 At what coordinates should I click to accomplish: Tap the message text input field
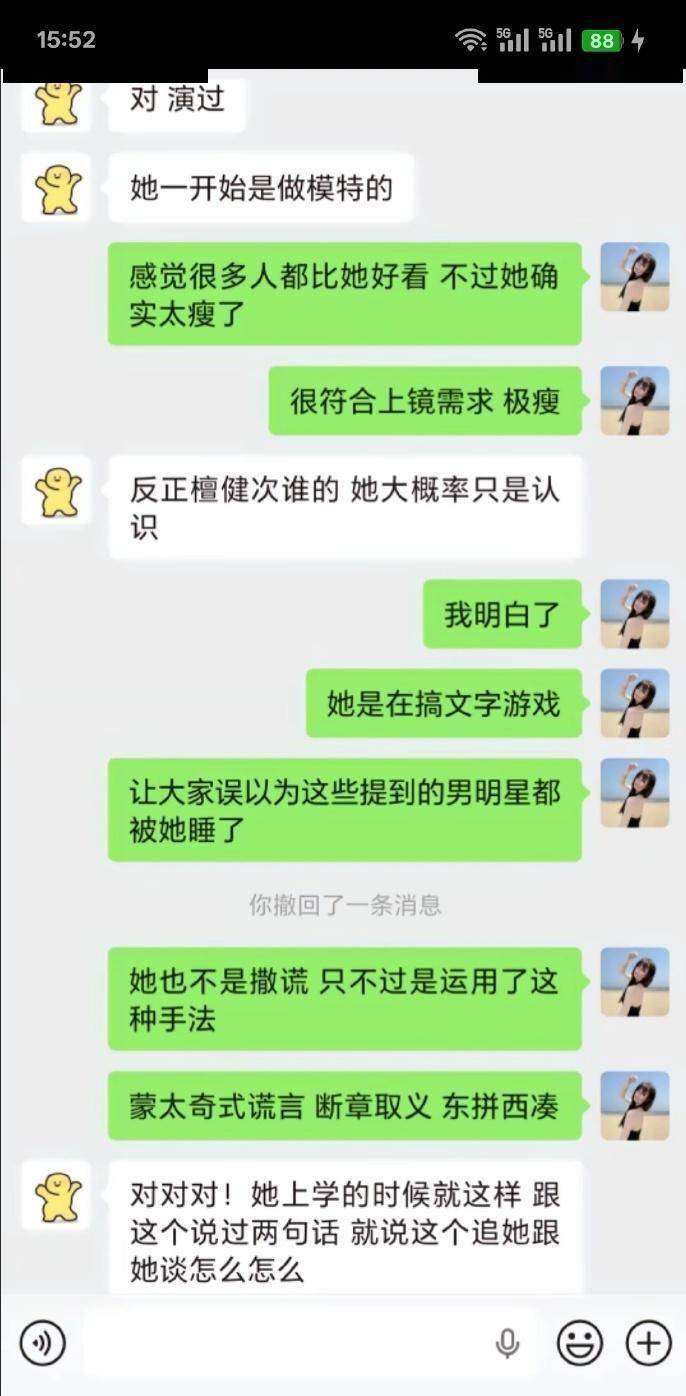(x=290, y=1342)
